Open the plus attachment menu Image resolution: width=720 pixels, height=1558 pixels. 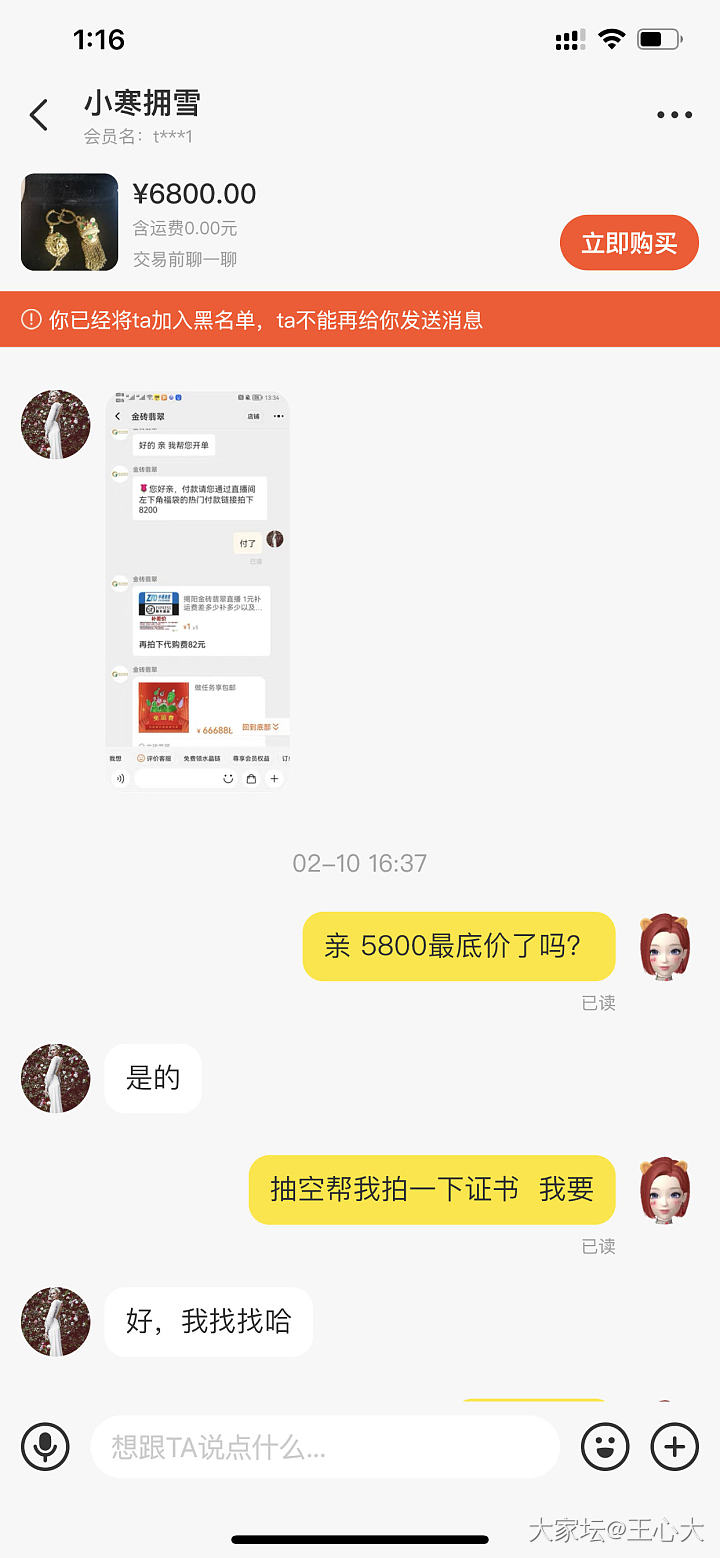[x=675, y=1446]
